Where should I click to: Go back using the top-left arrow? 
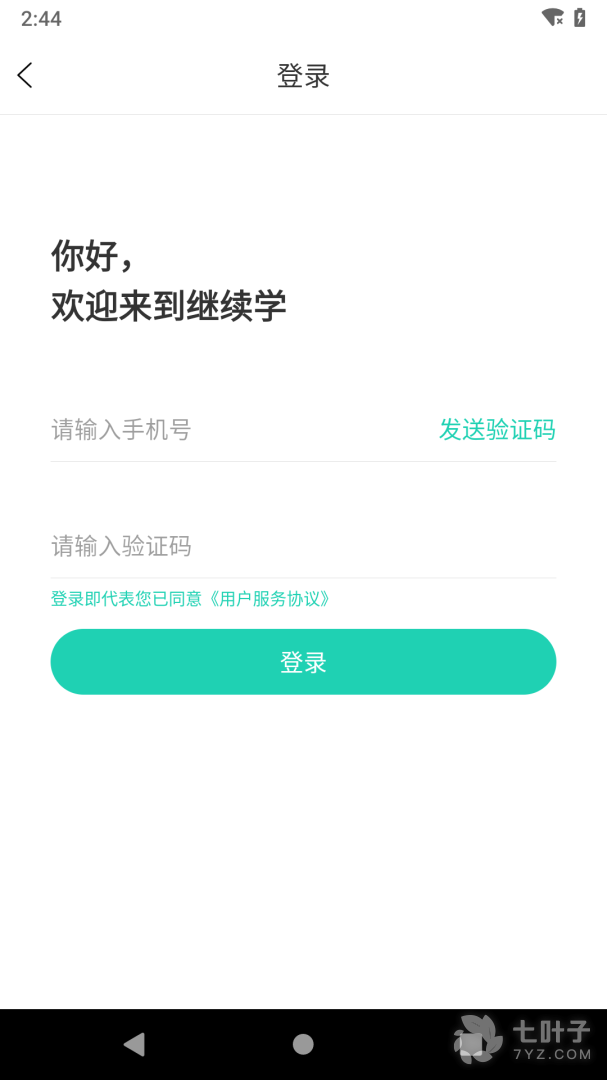25,75
